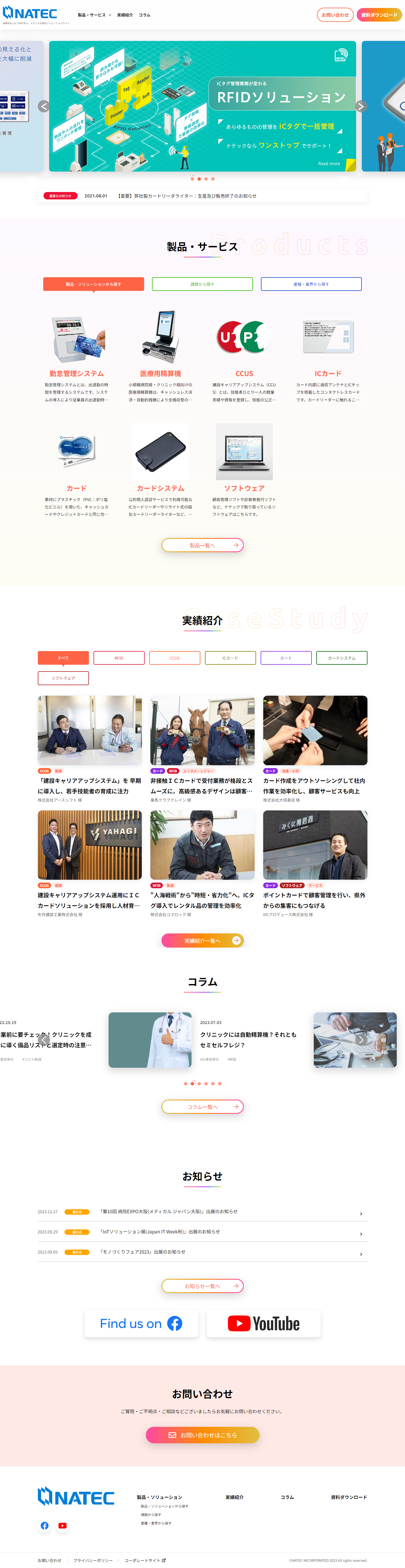Open the コラム一覧へ button
This screenshot has height=1568, width=405.
point(202,1107)
